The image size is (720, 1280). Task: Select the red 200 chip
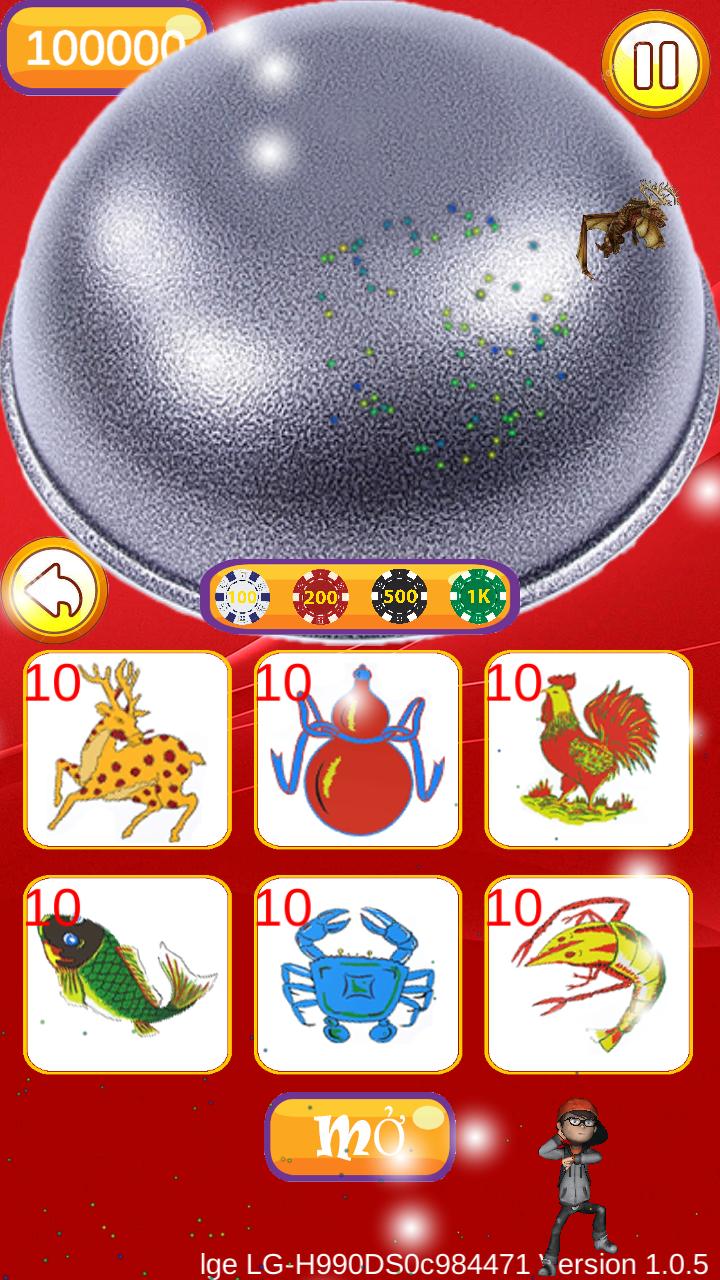(321, 597)
